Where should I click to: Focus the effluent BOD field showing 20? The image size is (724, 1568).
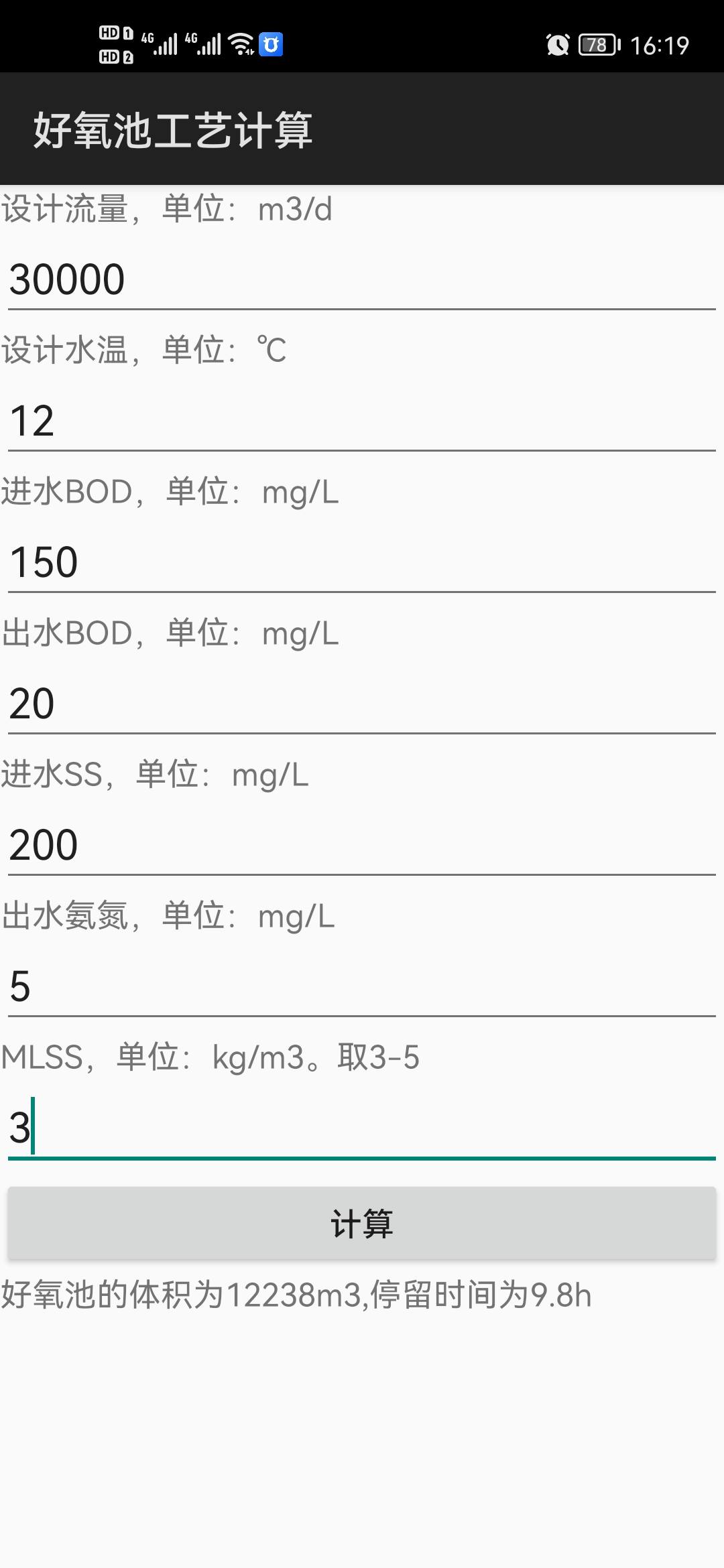[x=362, y=704]
